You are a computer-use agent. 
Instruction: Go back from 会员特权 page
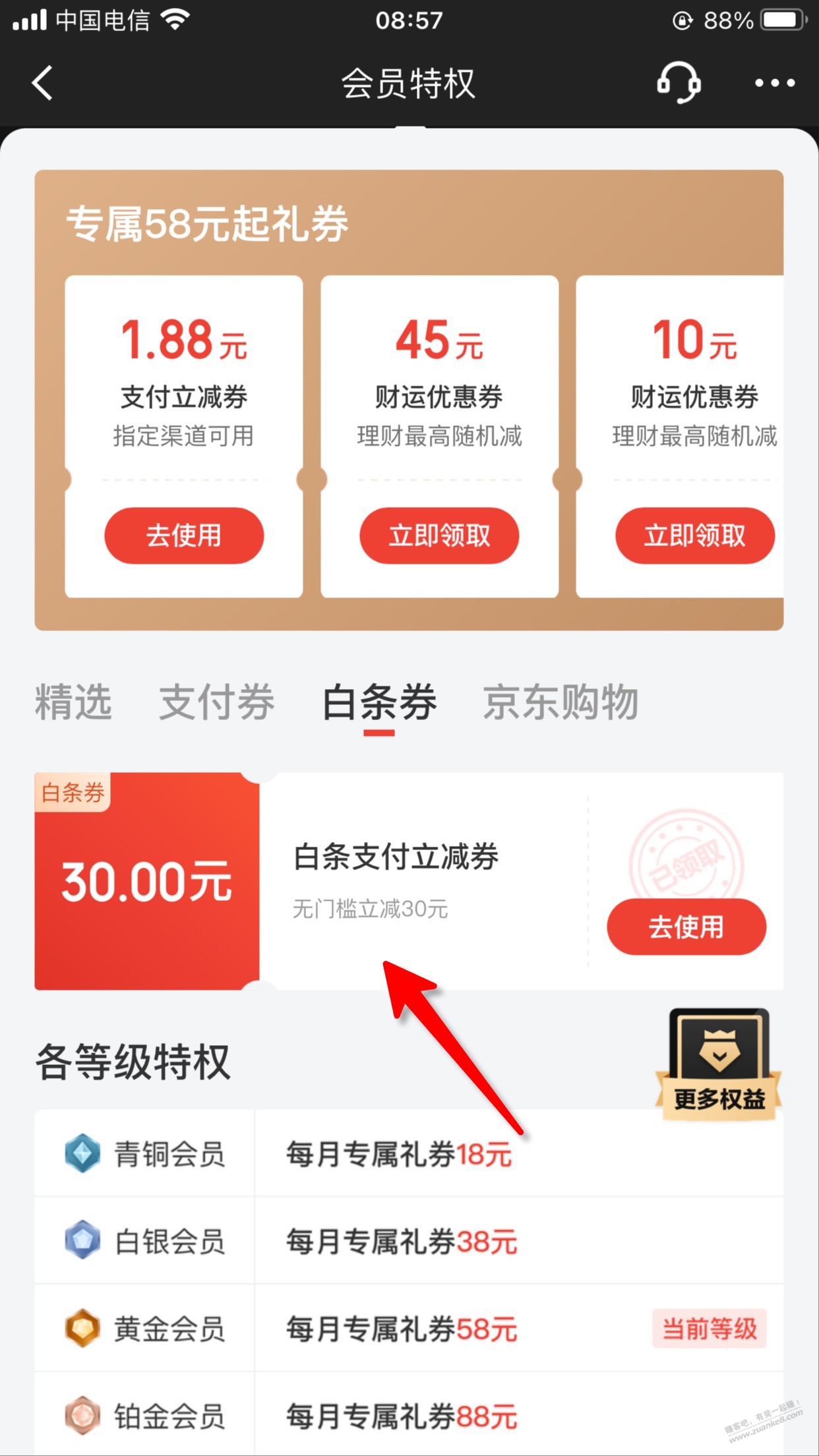click(42, 83)
